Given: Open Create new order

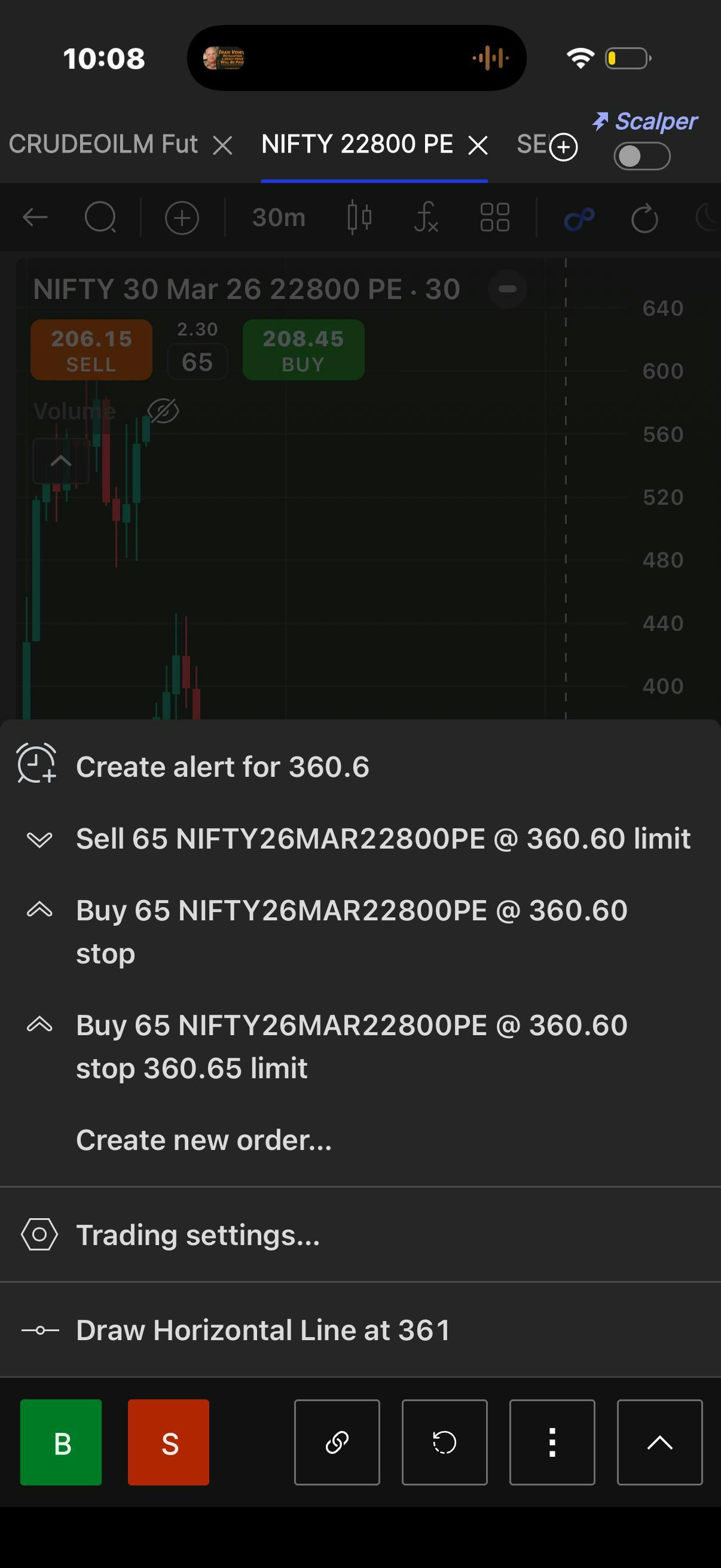Looking at the screenshot, I should pos(360,1139).
